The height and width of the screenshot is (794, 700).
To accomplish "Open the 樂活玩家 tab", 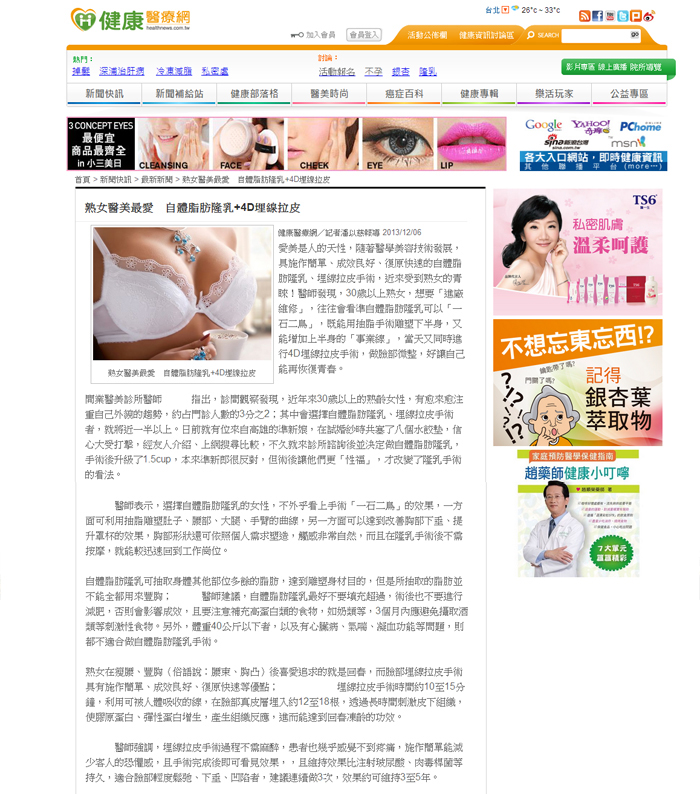I will pyautogui.click(x=553, y=93).
